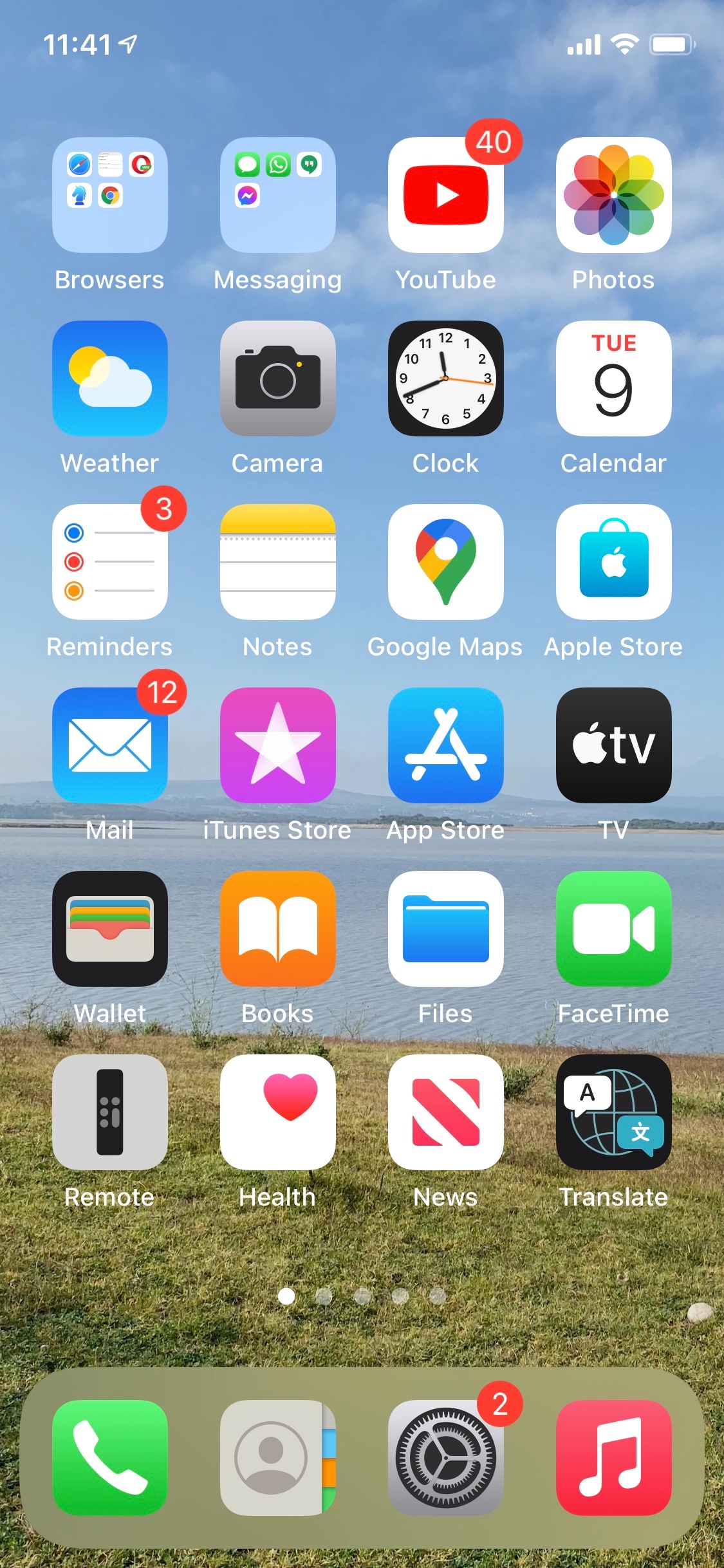Launch the Music app in the dock
The width and height of the screenshot is (724, 1568).
tap(614, 1458)
